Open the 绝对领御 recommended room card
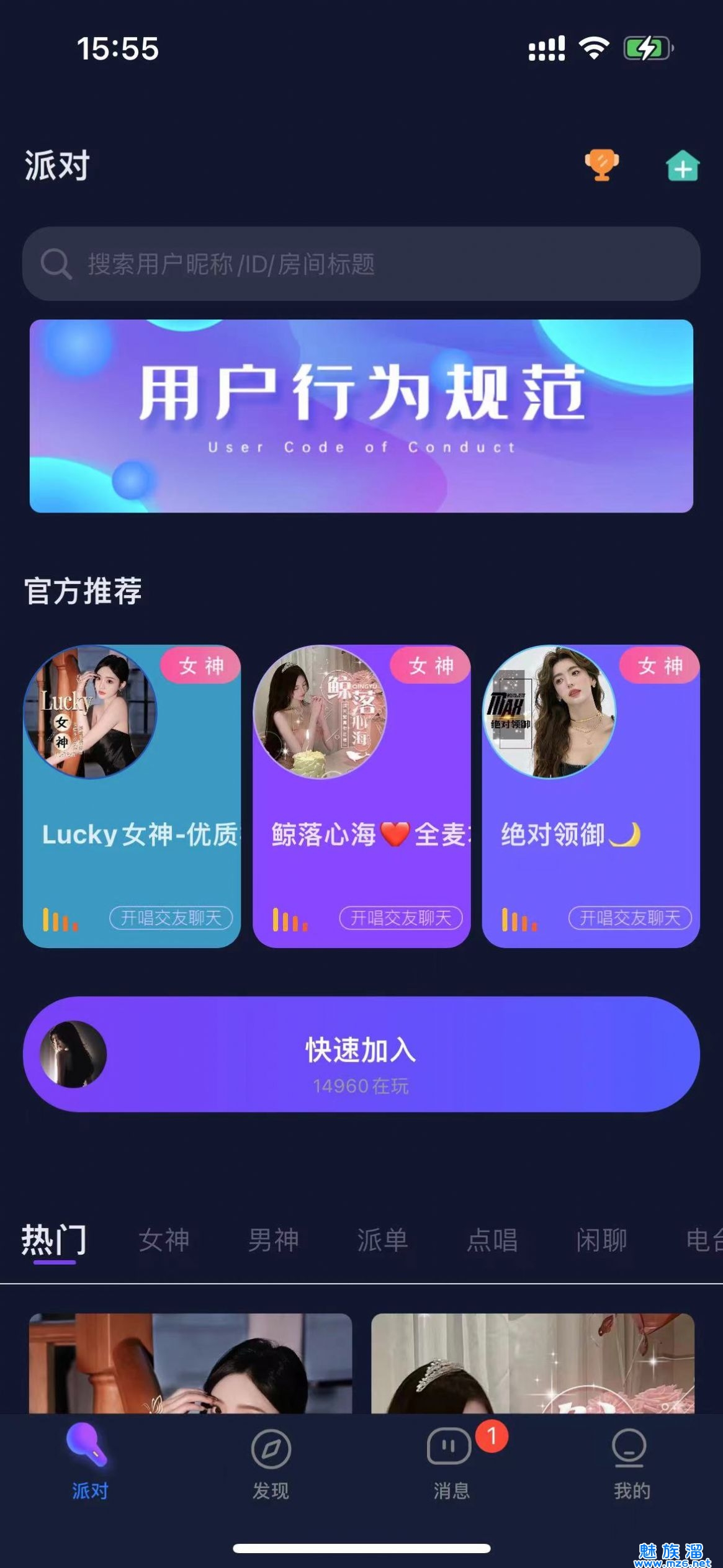This screenshot has width=723, height=1568. (x=591, y=796)
